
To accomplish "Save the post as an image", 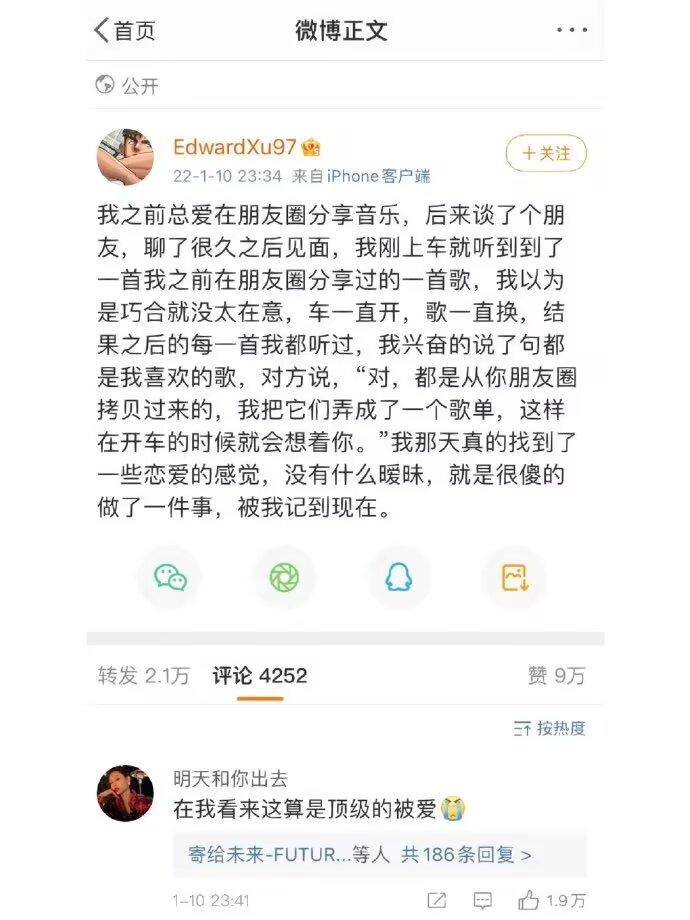I will coord(514,577).
